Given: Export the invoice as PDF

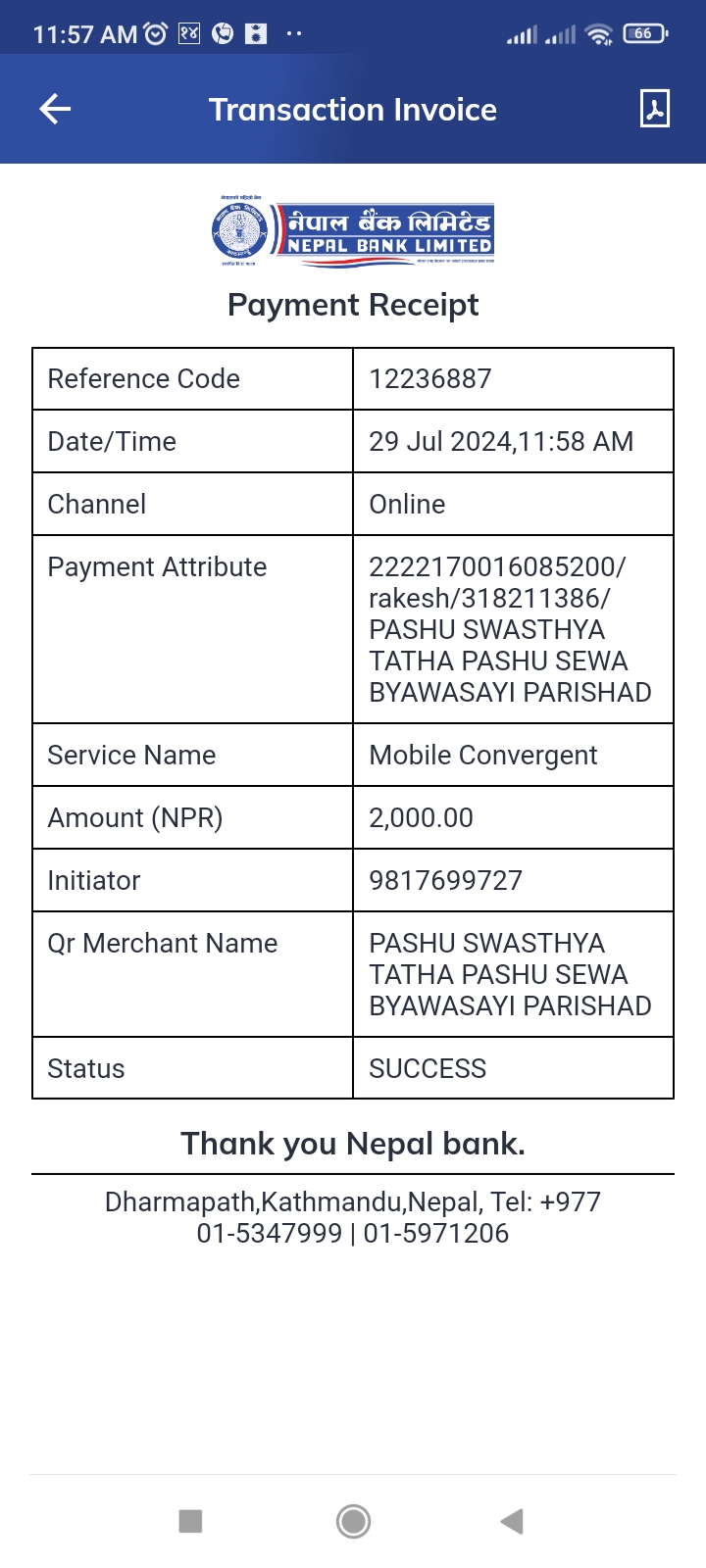Looking at the screenshot, I should [x=654, y=109].
